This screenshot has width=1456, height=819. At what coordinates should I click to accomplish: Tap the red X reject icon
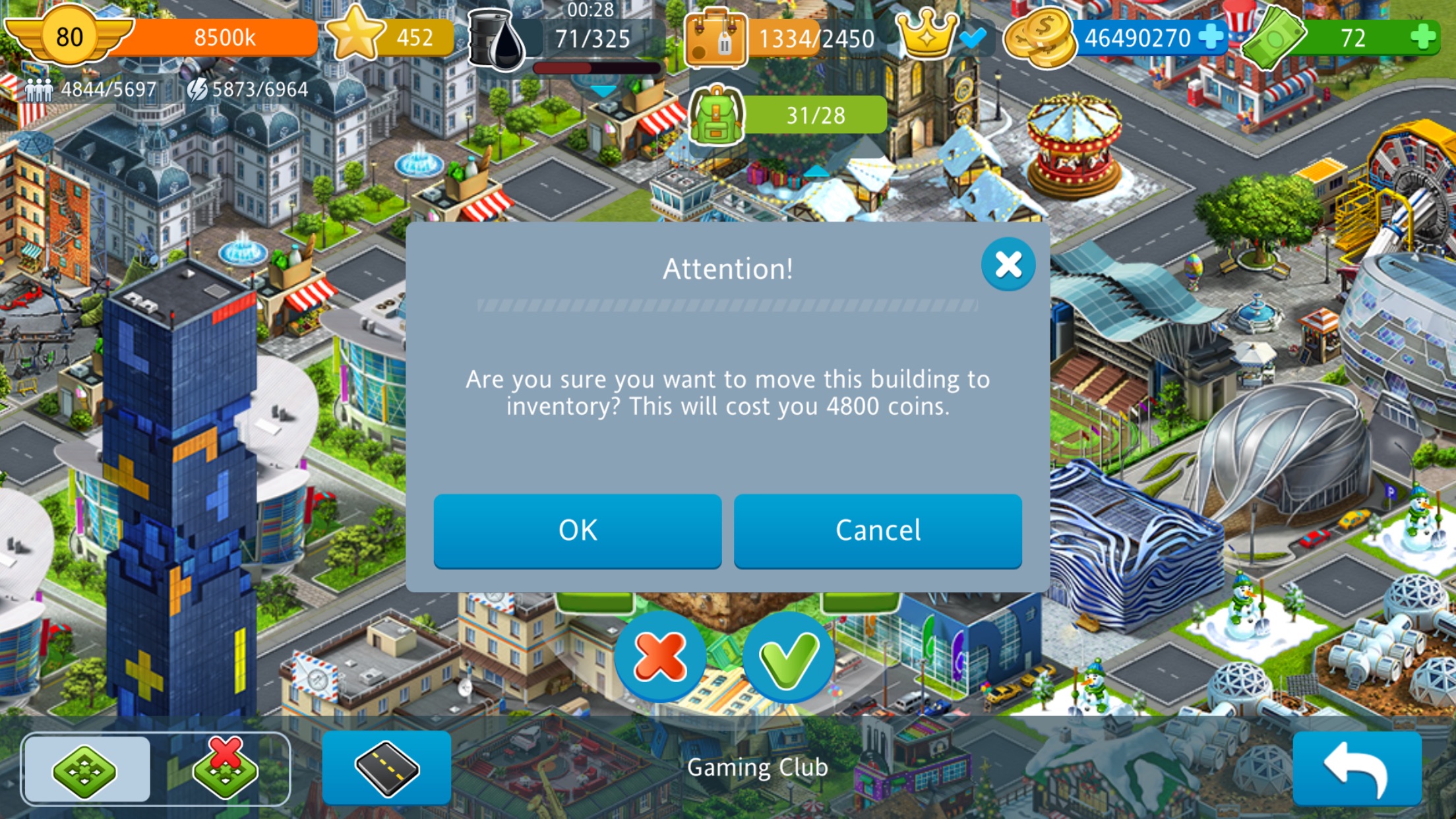click(x=659, y=656)
